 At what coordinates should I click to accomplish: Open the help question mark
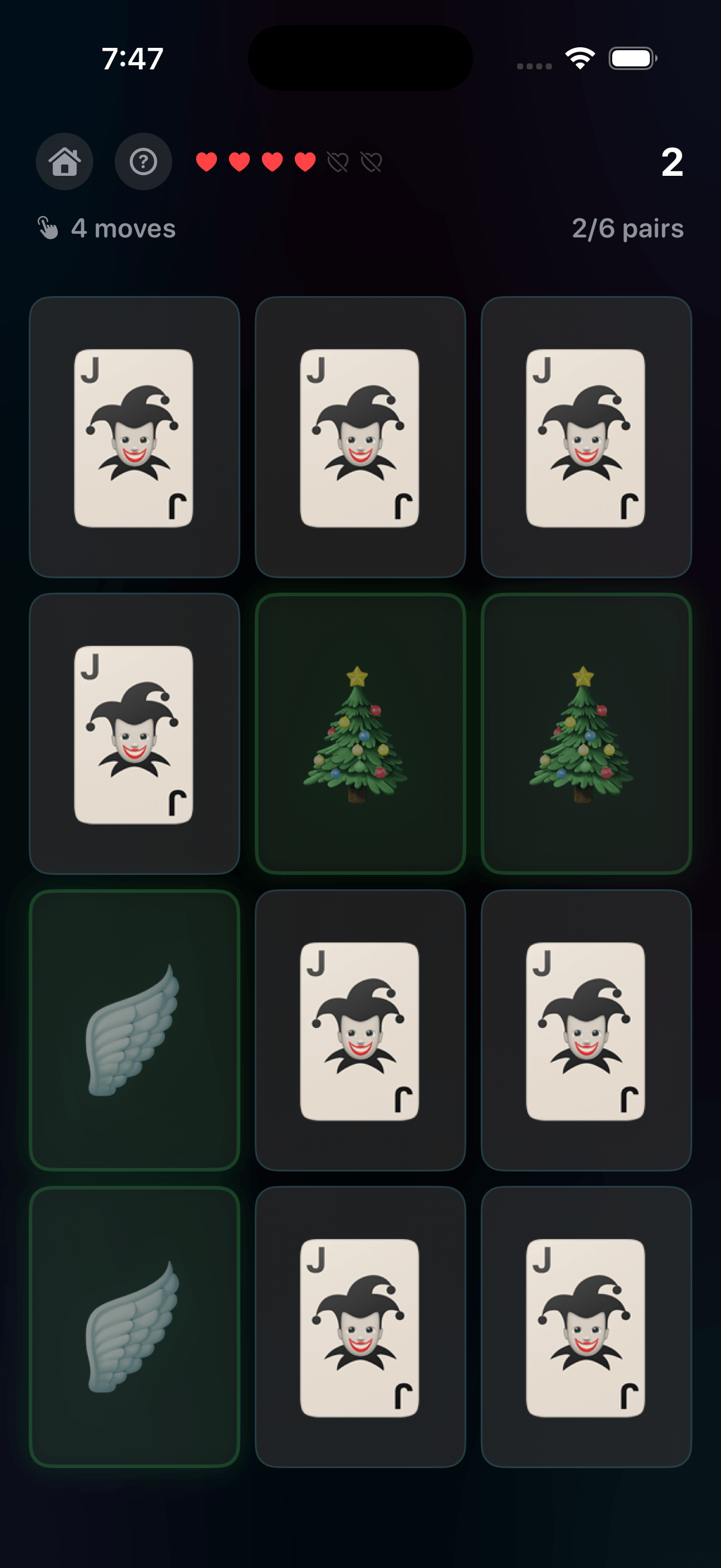pyautogui.click(x=143, y=162)
